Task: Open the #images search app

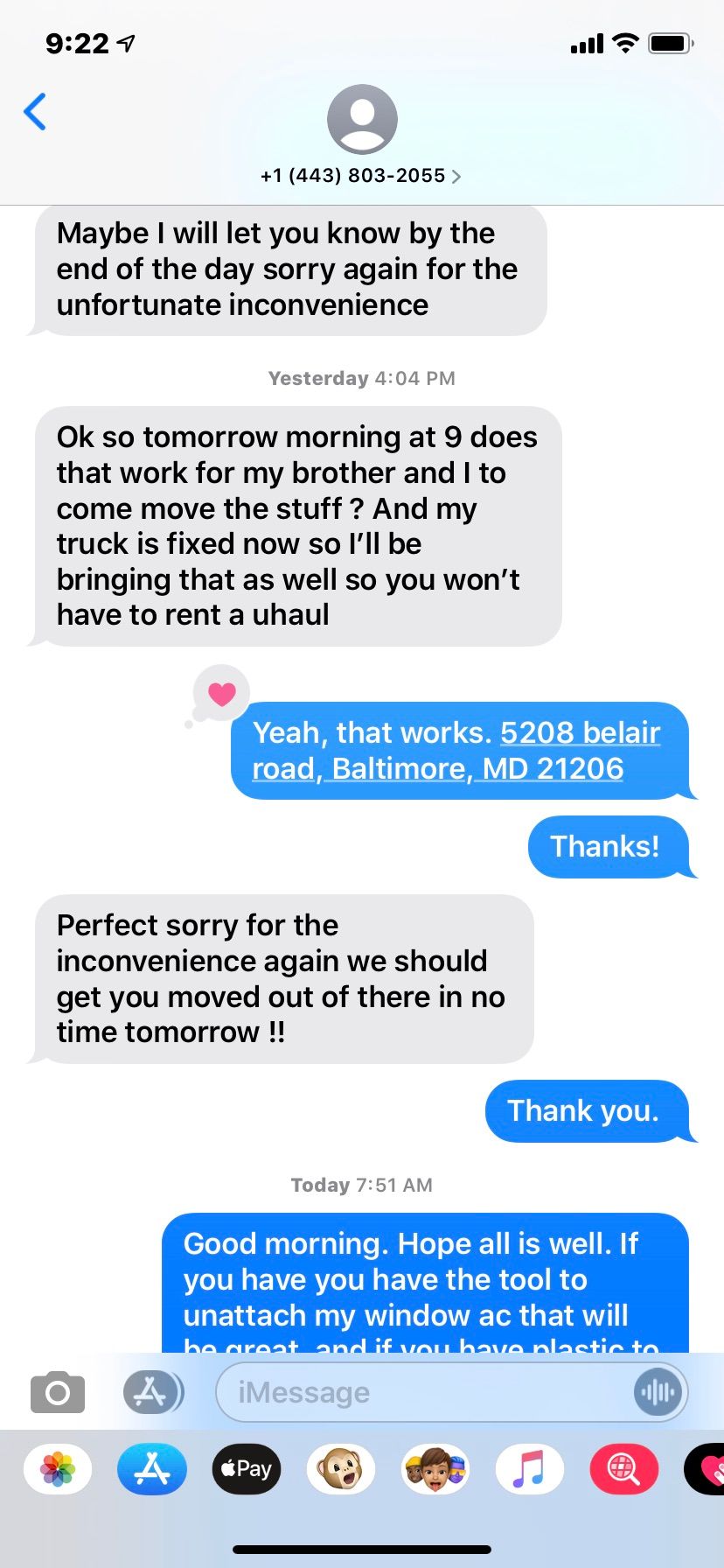Action: coord(623,1469)
